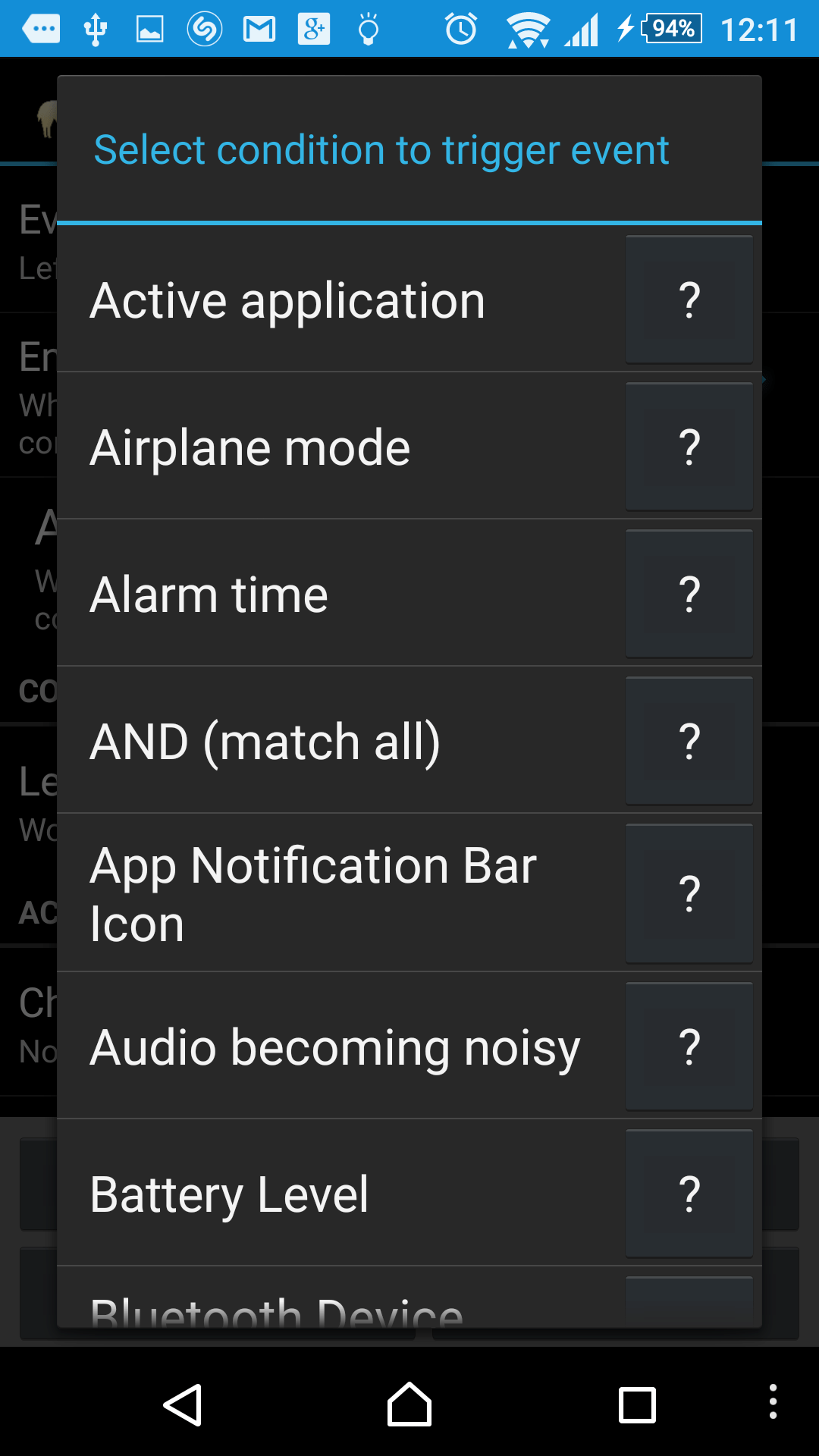Screen dimensions: 819x1456
Task: View help for AND (match all)
Action: click(689, 741)
